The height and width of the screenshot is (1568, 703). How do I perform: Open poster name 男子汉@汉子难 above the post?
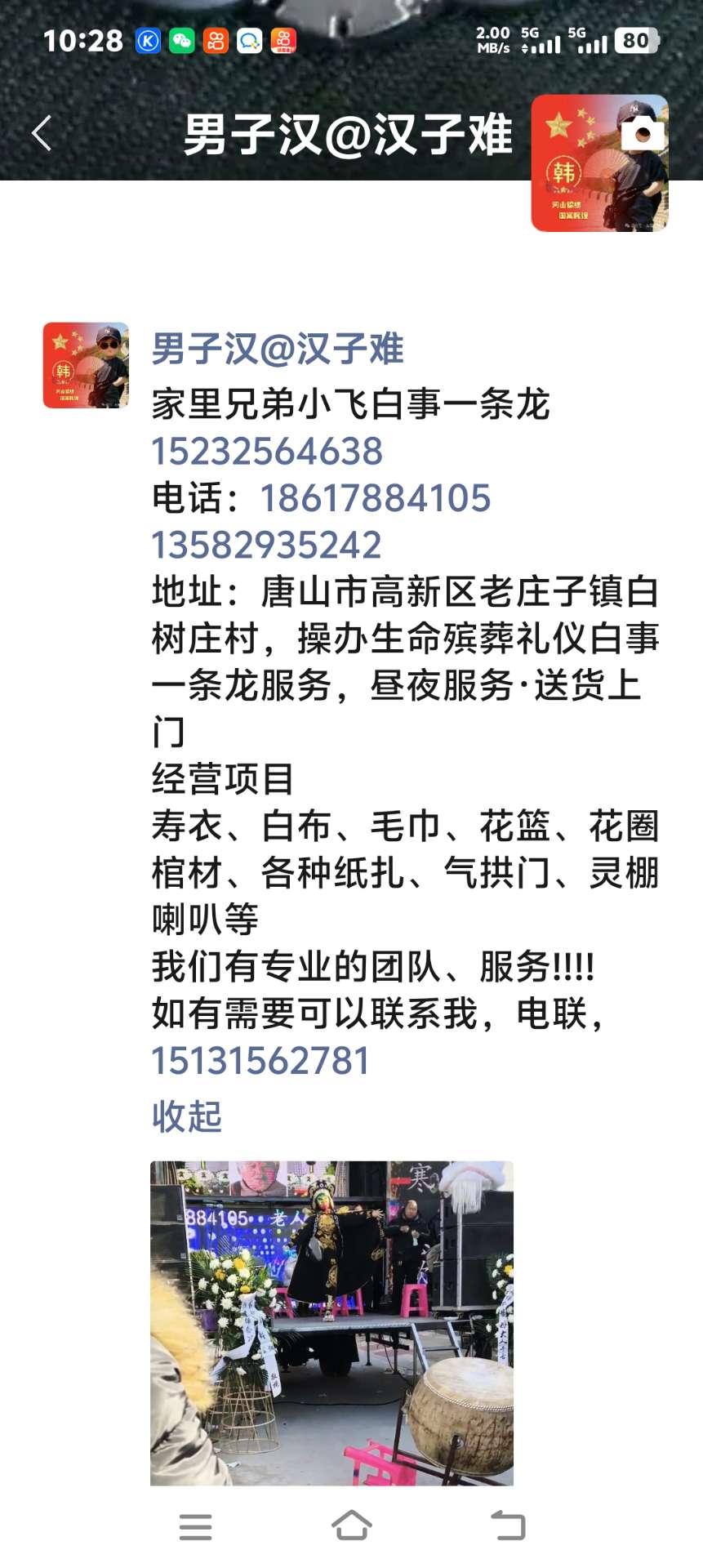278,349
